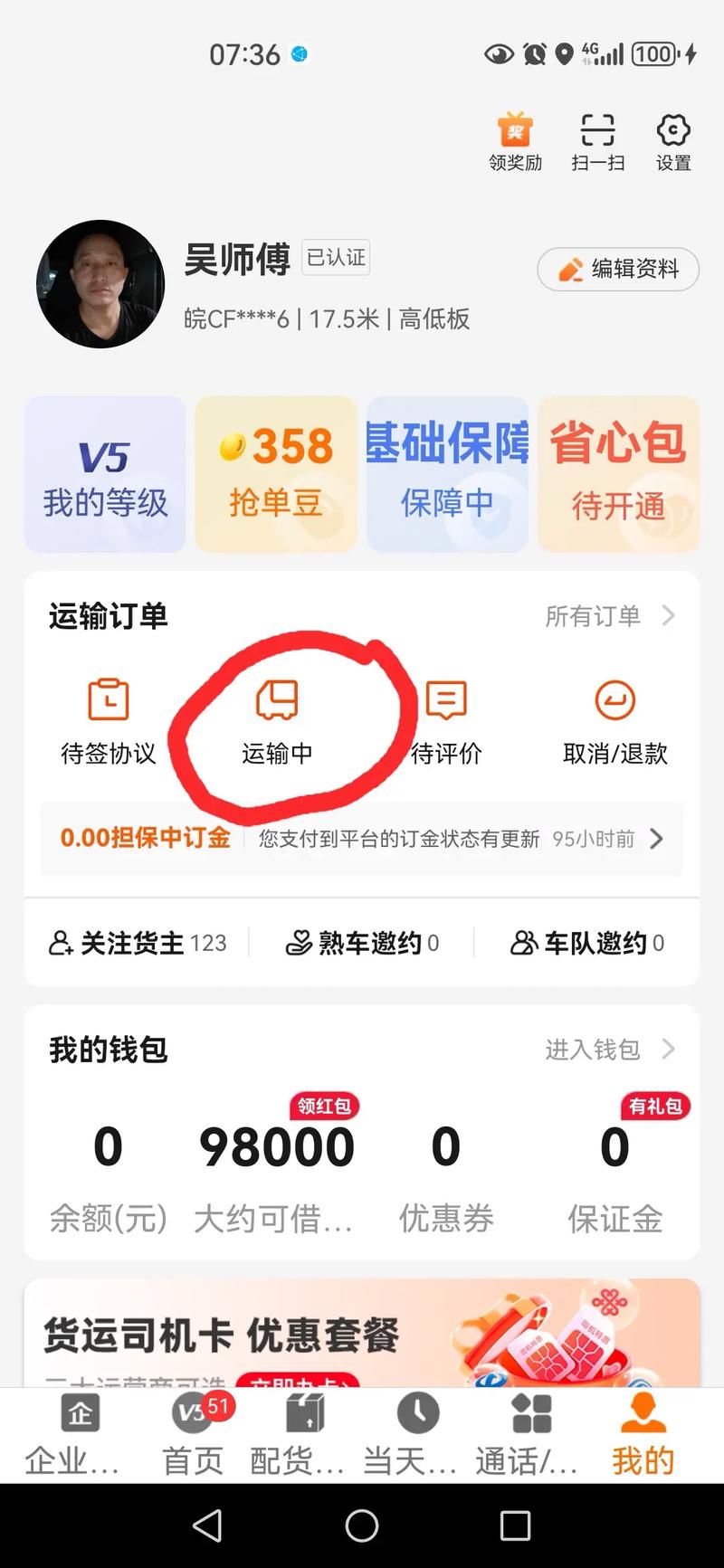724x1568 pixels.
Task: Open the V5 我的等级 card
Action: pos(105,474)
